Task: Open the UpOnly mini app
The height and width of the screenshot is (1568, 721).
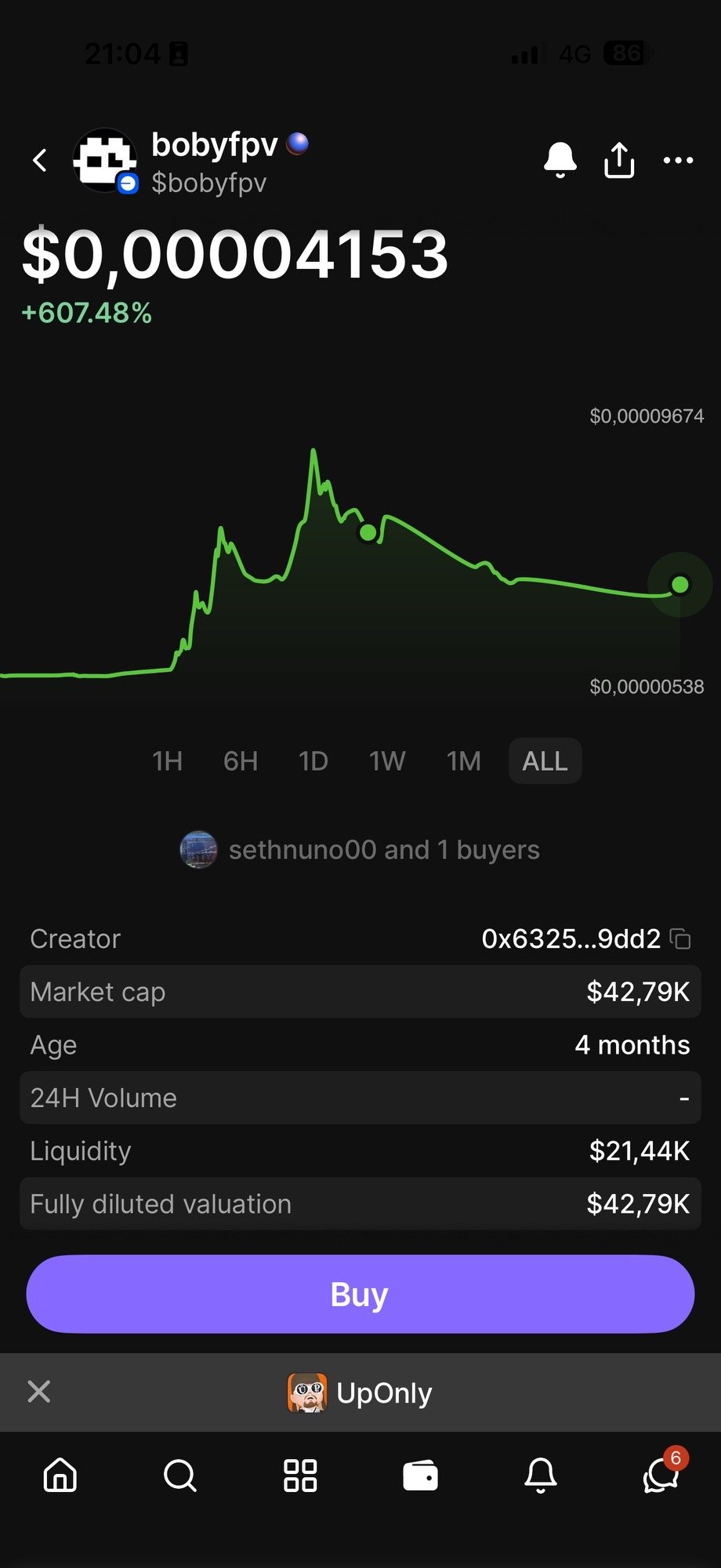Action: [x=360, y=1392]
